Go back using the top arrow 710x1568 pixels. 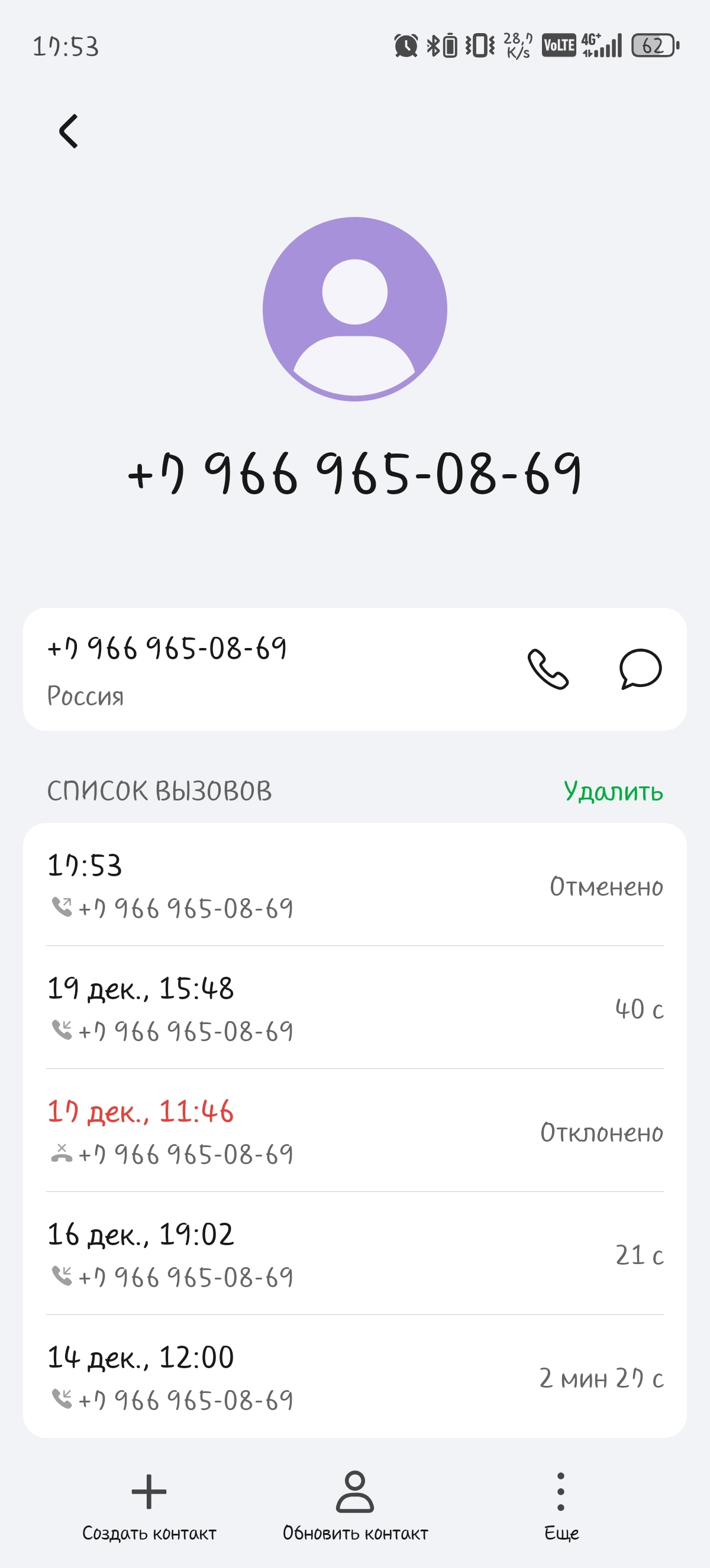(x=69, y=131)
